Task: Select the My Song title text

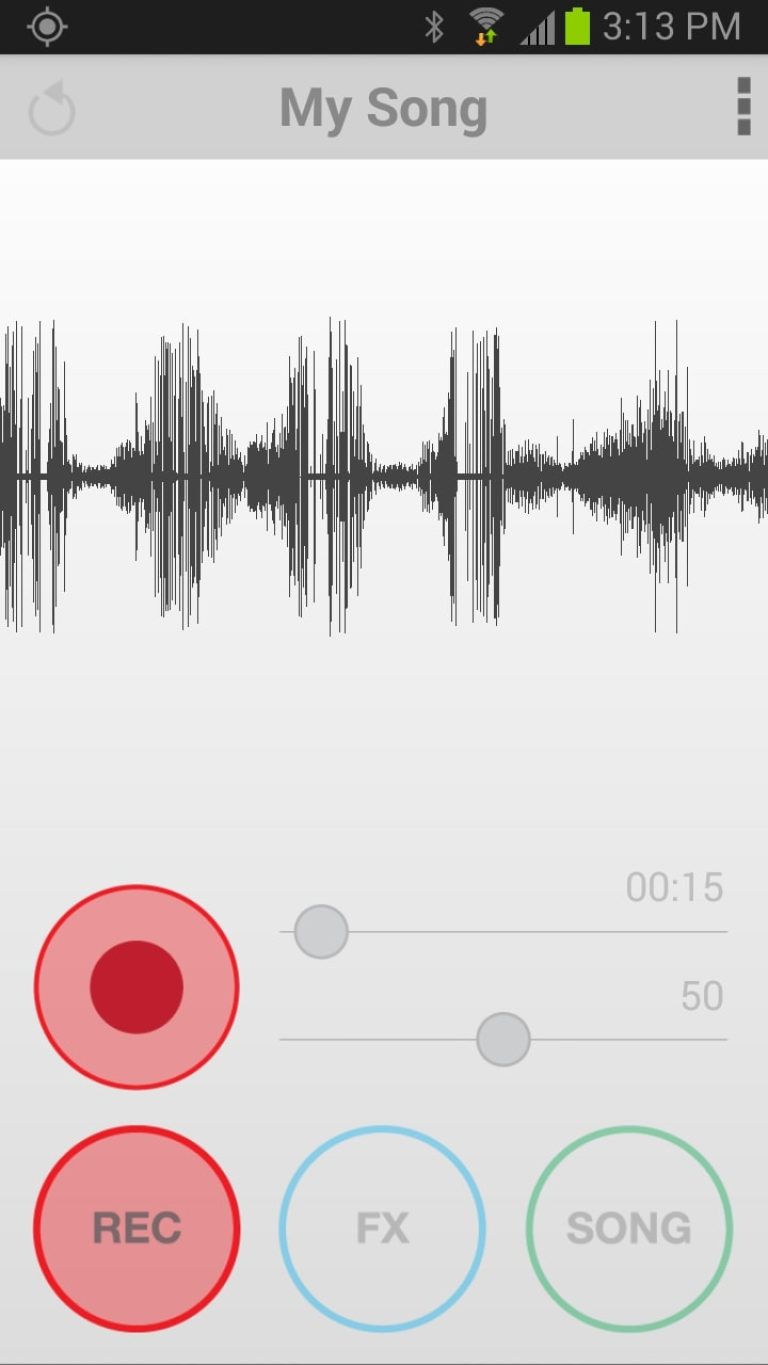Action: click(384, 107)
